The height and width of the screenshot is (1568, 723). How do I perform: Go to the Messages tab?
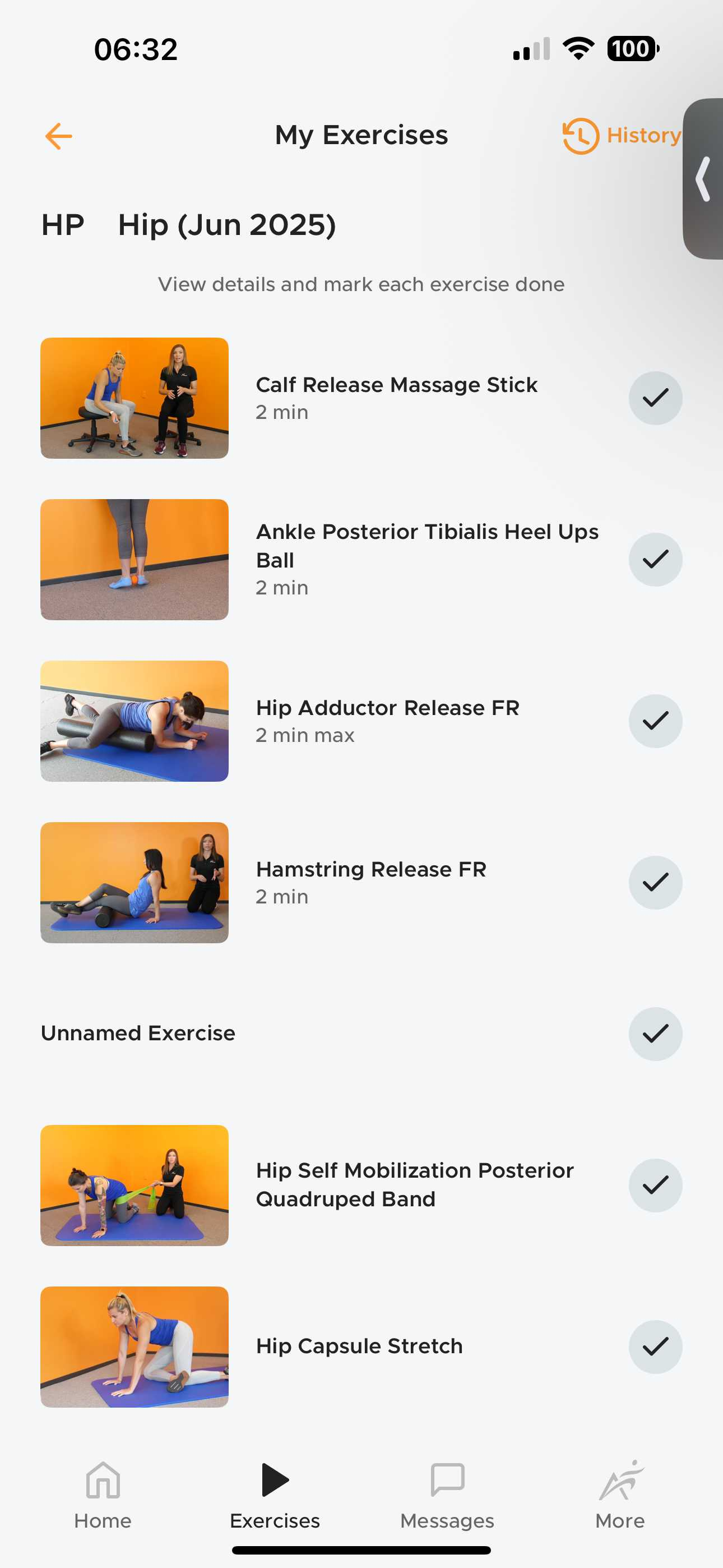[447, 1495]
